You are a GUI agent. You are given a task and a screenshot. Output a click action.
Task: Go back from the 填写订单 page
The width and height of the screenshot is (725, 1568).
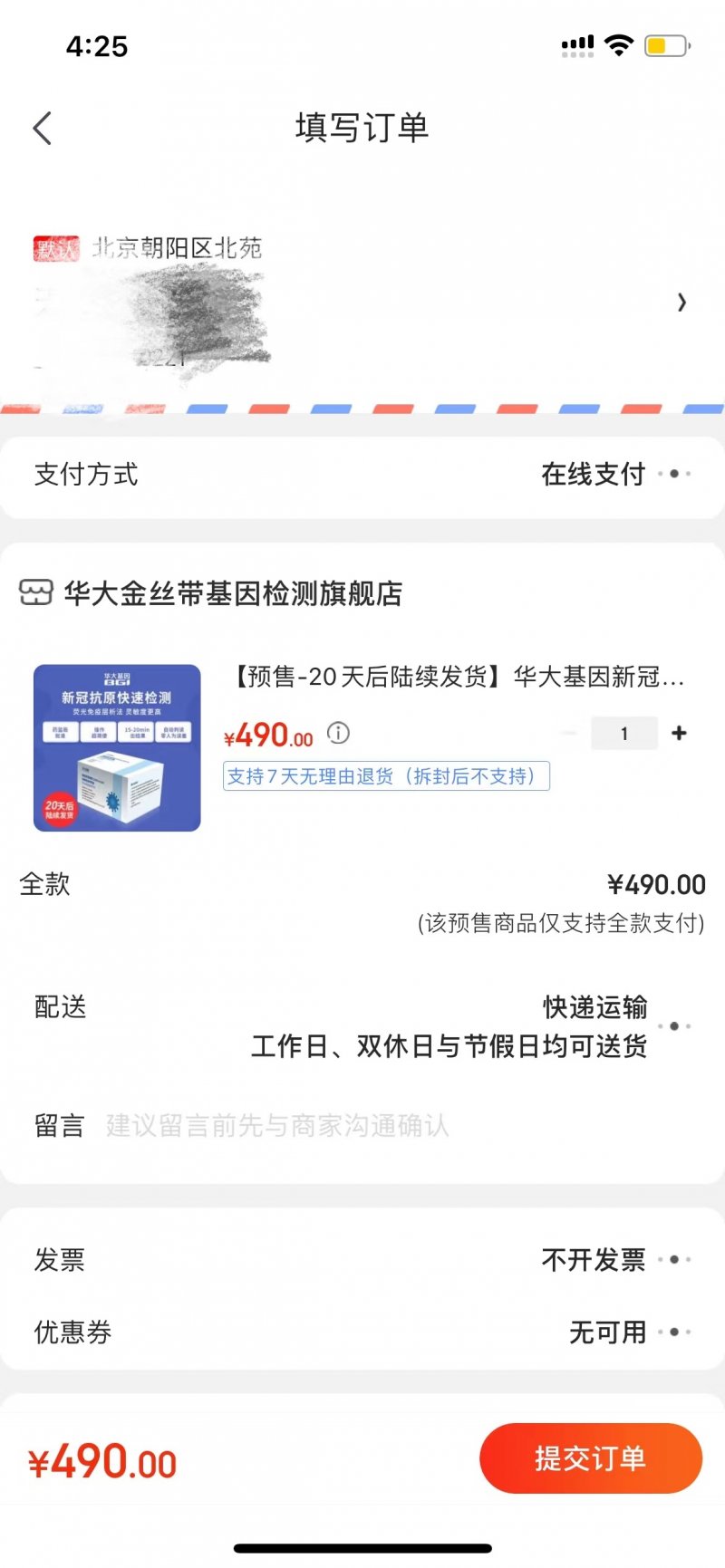43,129
